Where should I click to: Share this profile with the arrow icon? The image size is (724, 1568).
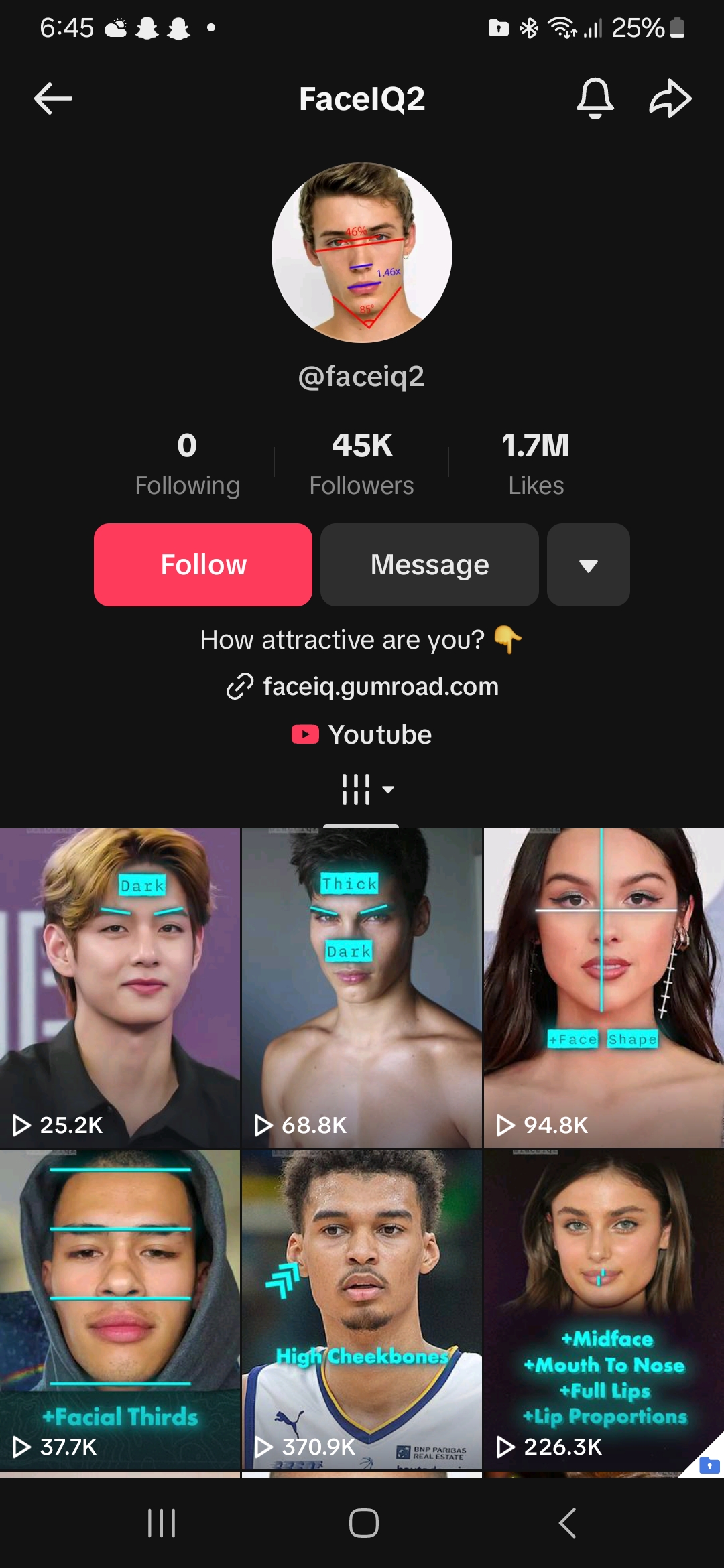670,99
